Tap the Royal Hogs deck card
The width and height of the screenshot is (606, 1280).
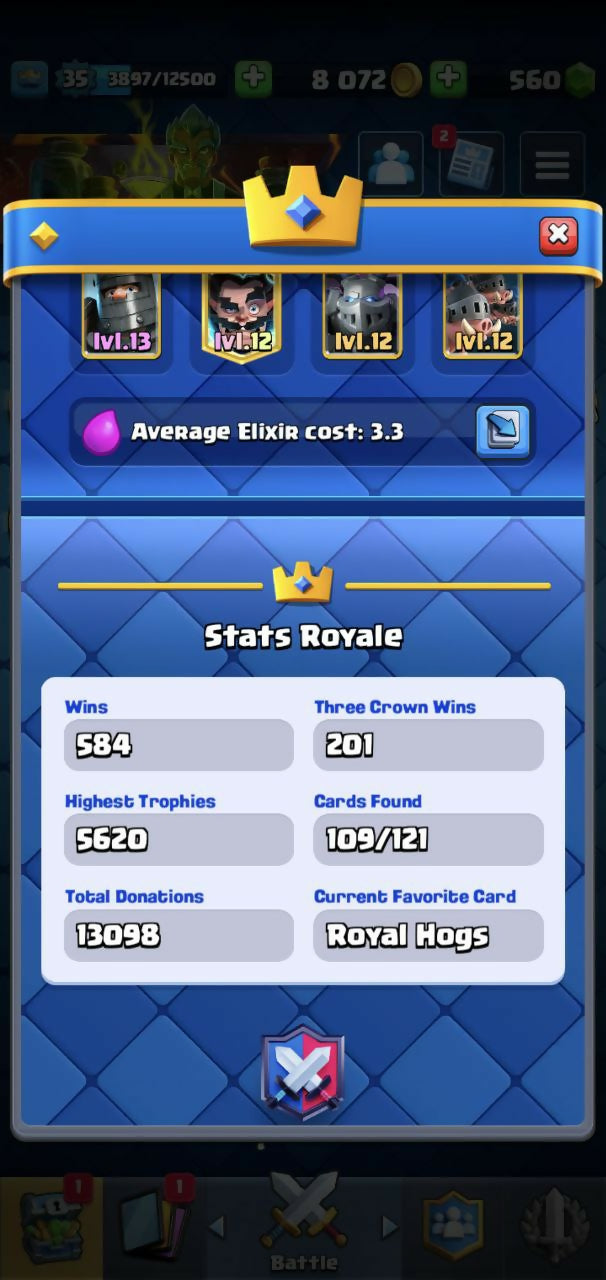[483, 315]
